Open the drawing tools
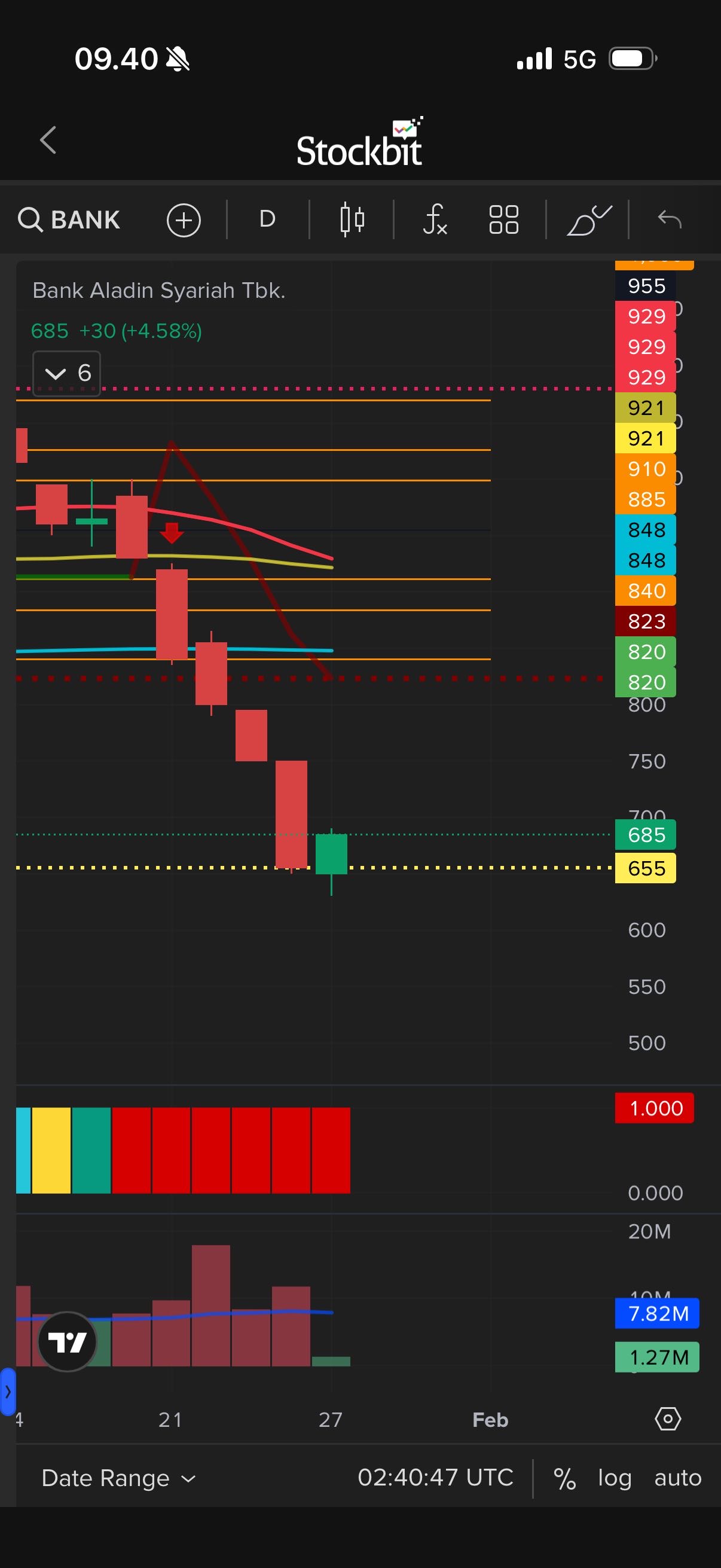Screen dimensions: 721x1568 tap(588, 219)
